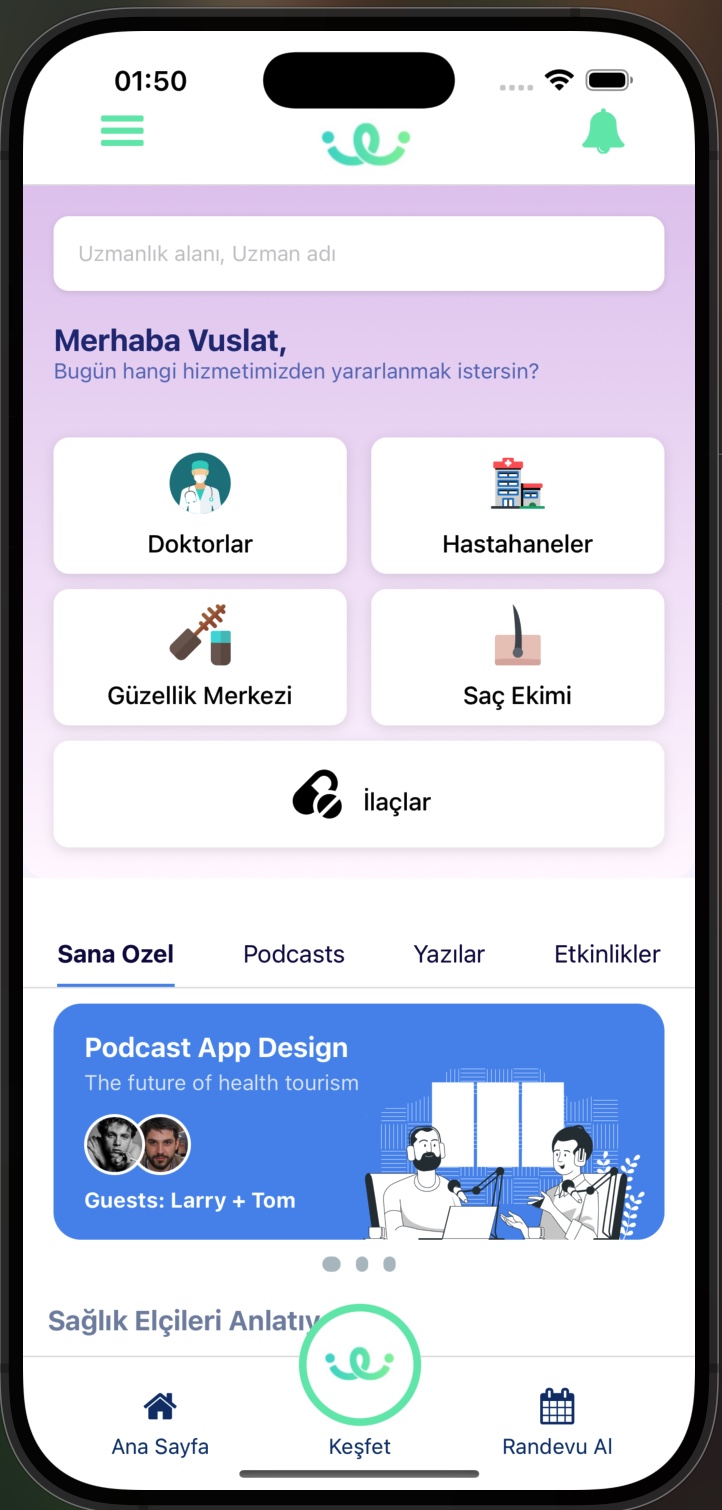Viewport: 722px width, 1510px height.
Task: Open the Podcast App Design banner
Action: (358, 1122)
